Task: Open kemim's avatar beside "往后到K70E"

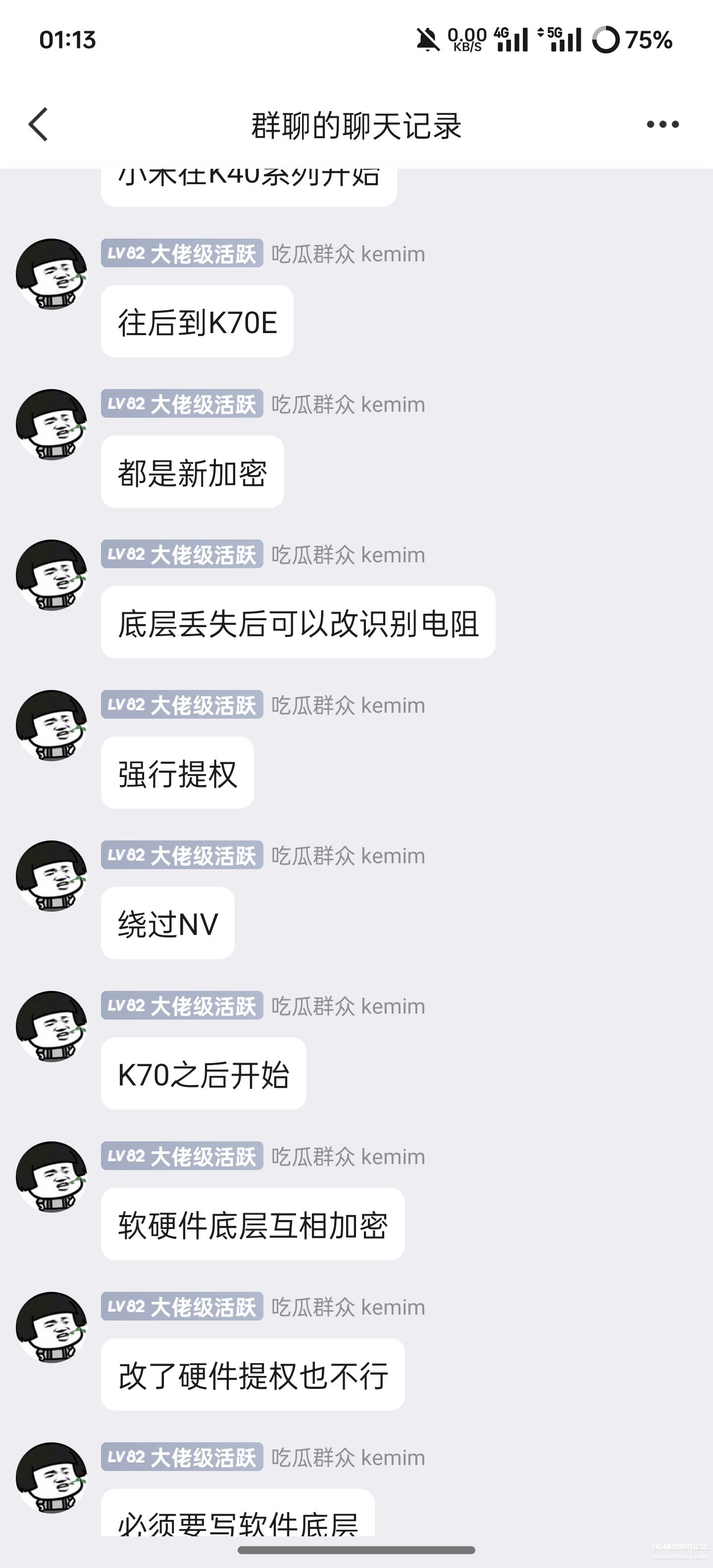Action: point(51,274)
